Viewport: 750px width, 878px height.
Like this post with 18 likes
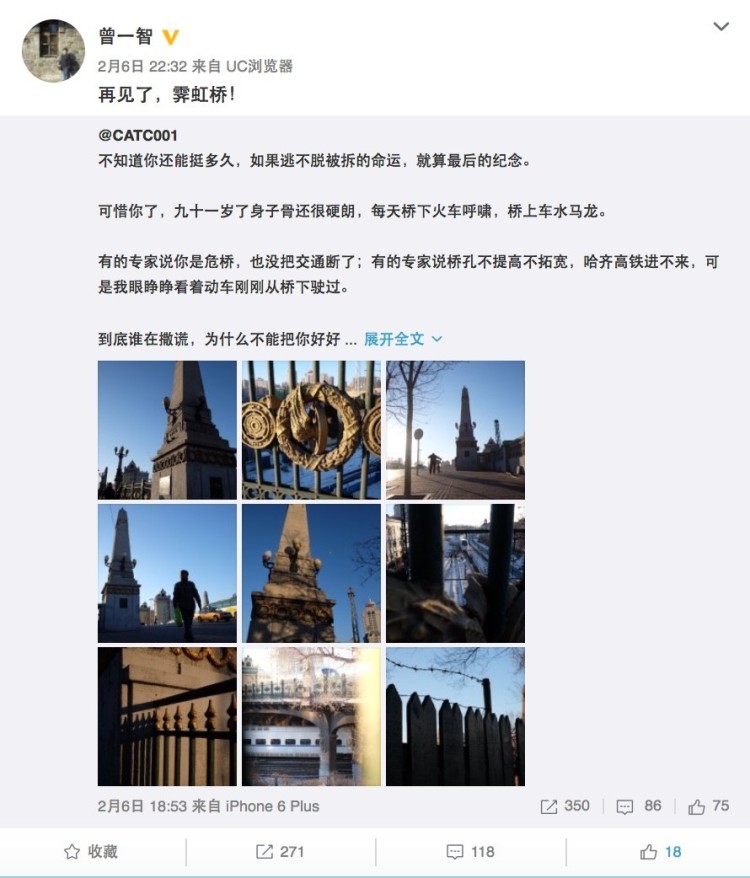(660, 851)
